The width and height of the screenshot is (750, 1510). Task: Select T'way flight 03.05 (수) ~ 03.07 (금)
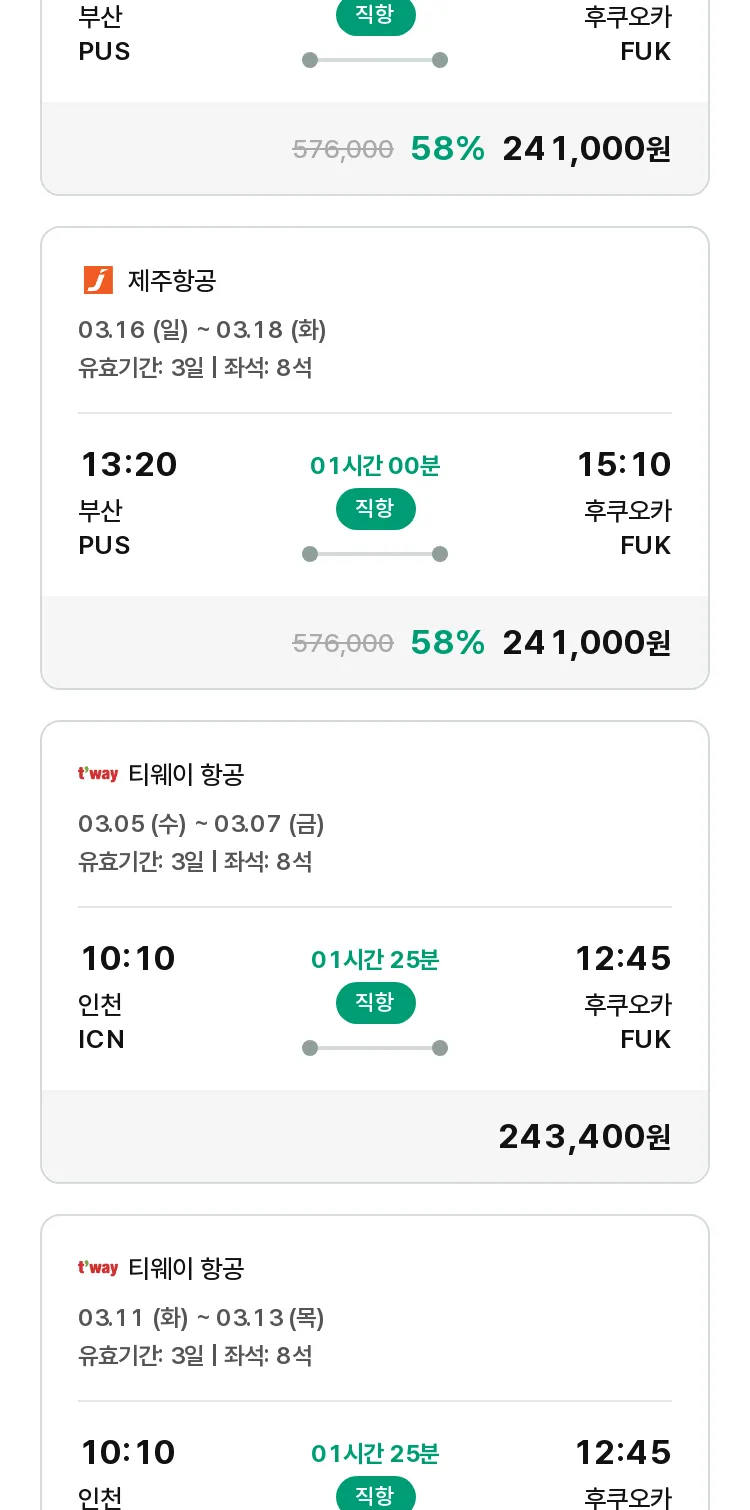click(x=375, y=952)
